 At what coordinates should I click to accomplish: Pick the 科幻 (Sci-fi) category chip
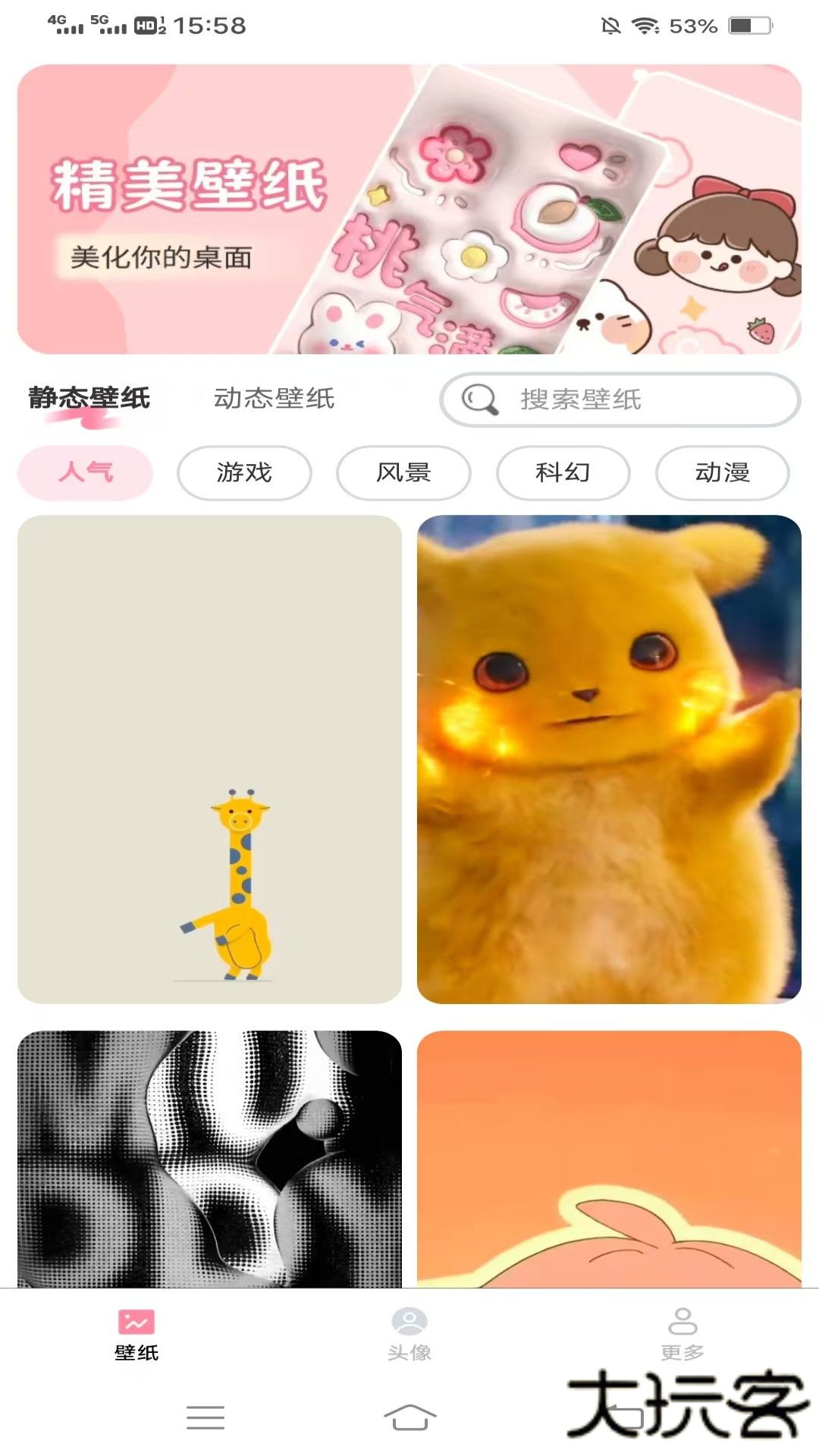coord(563,472)
